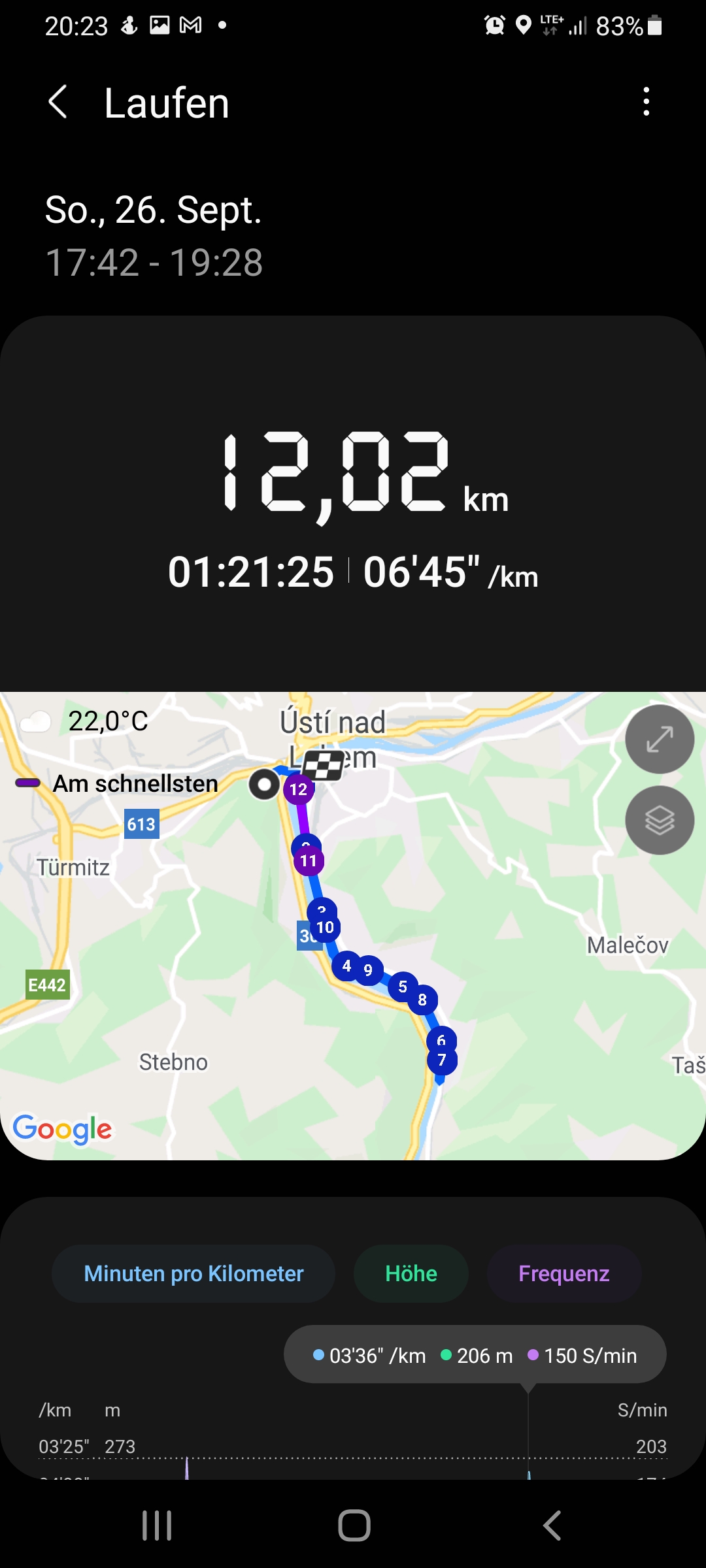Image resolution: width=706 pixels, height=1568 pixels.
Task: Expand the map to full screen
Action: point(660,739)
